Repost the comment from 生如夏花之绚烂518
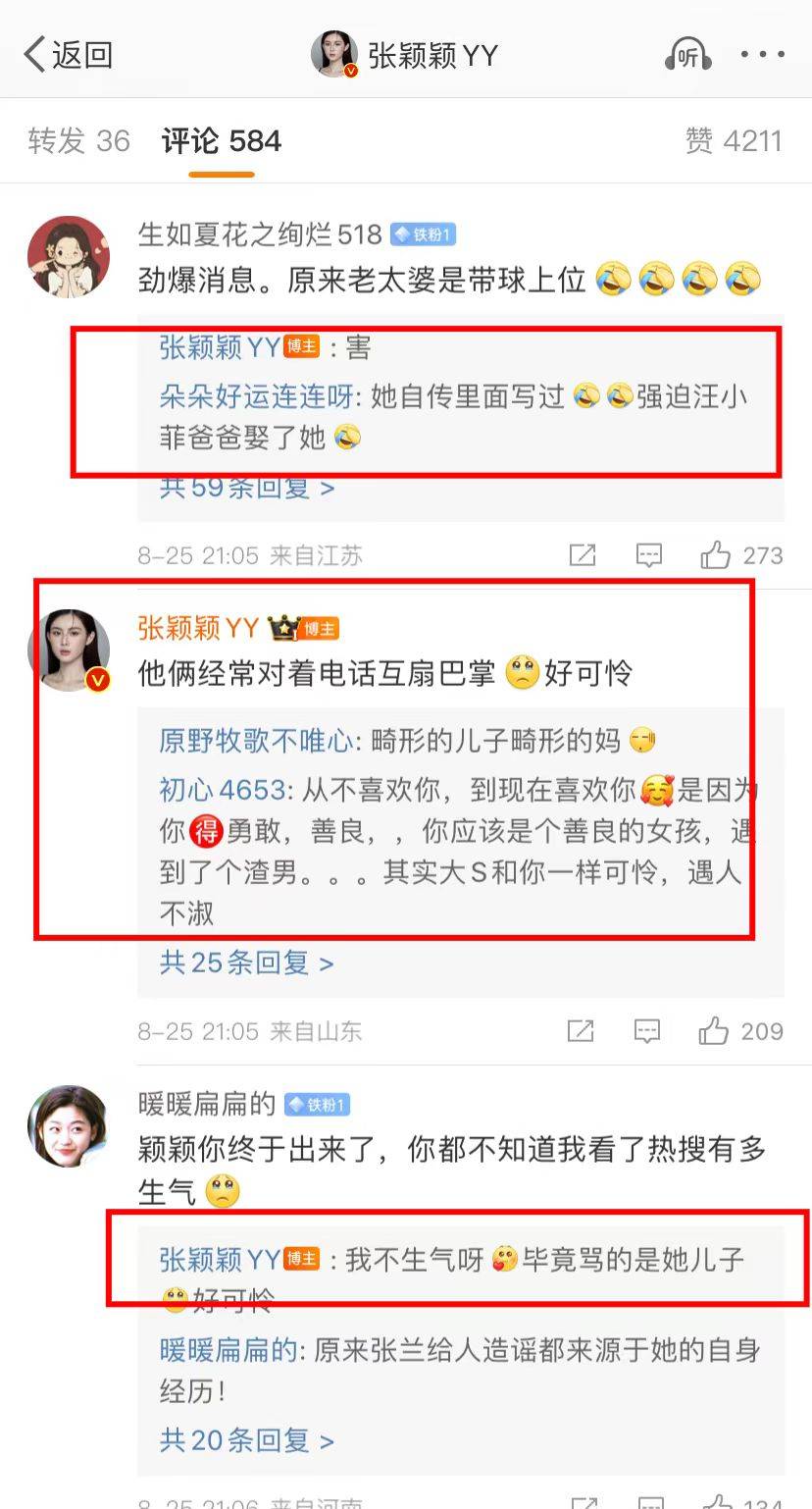 [583, 556]
